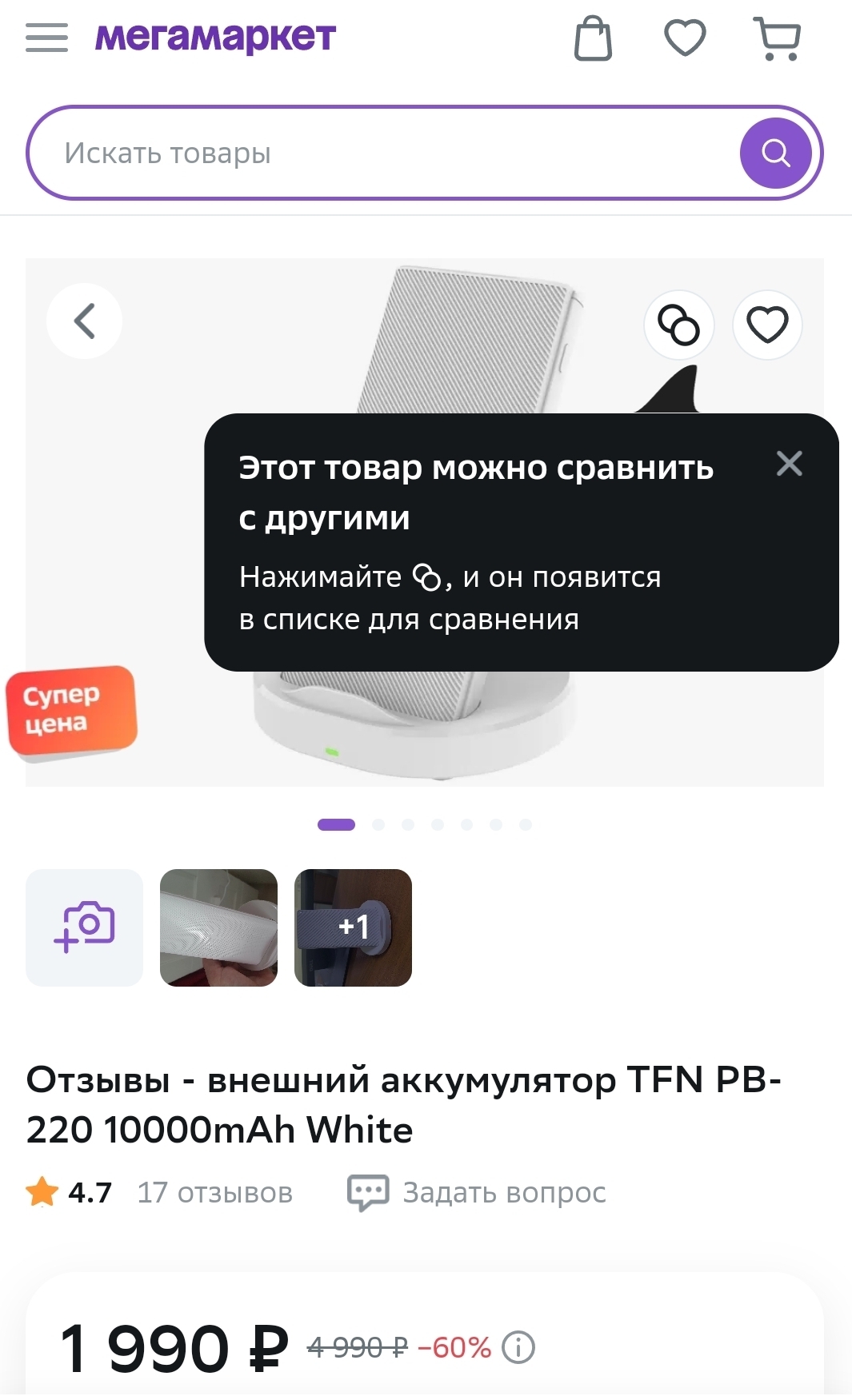Go back with the arrow on product image
This screenshot has width=852, height=1400.
point(85,321)
